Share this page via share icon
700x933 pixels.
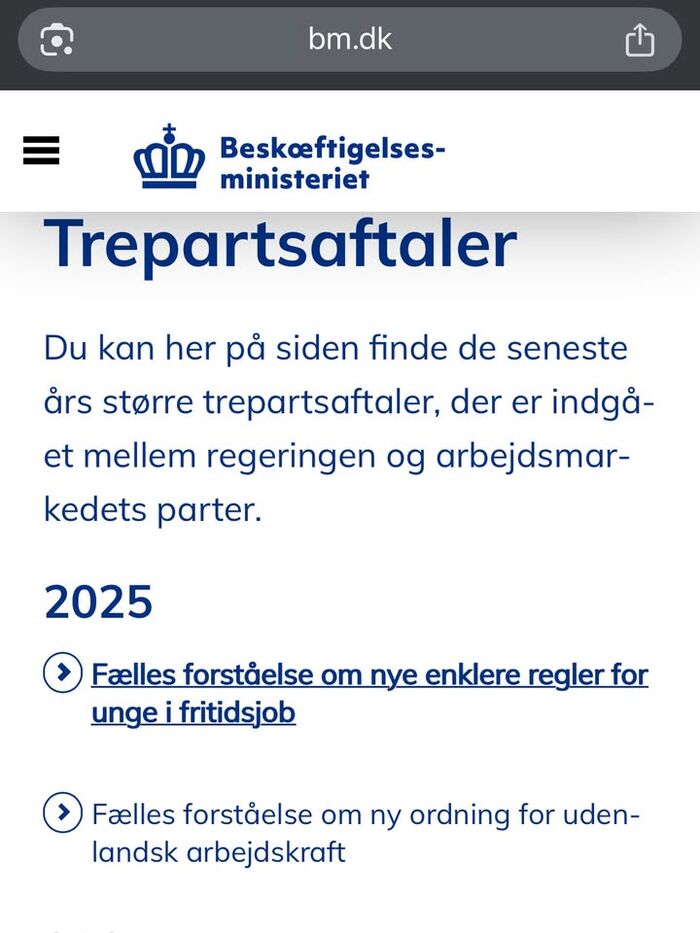[639, 40]
